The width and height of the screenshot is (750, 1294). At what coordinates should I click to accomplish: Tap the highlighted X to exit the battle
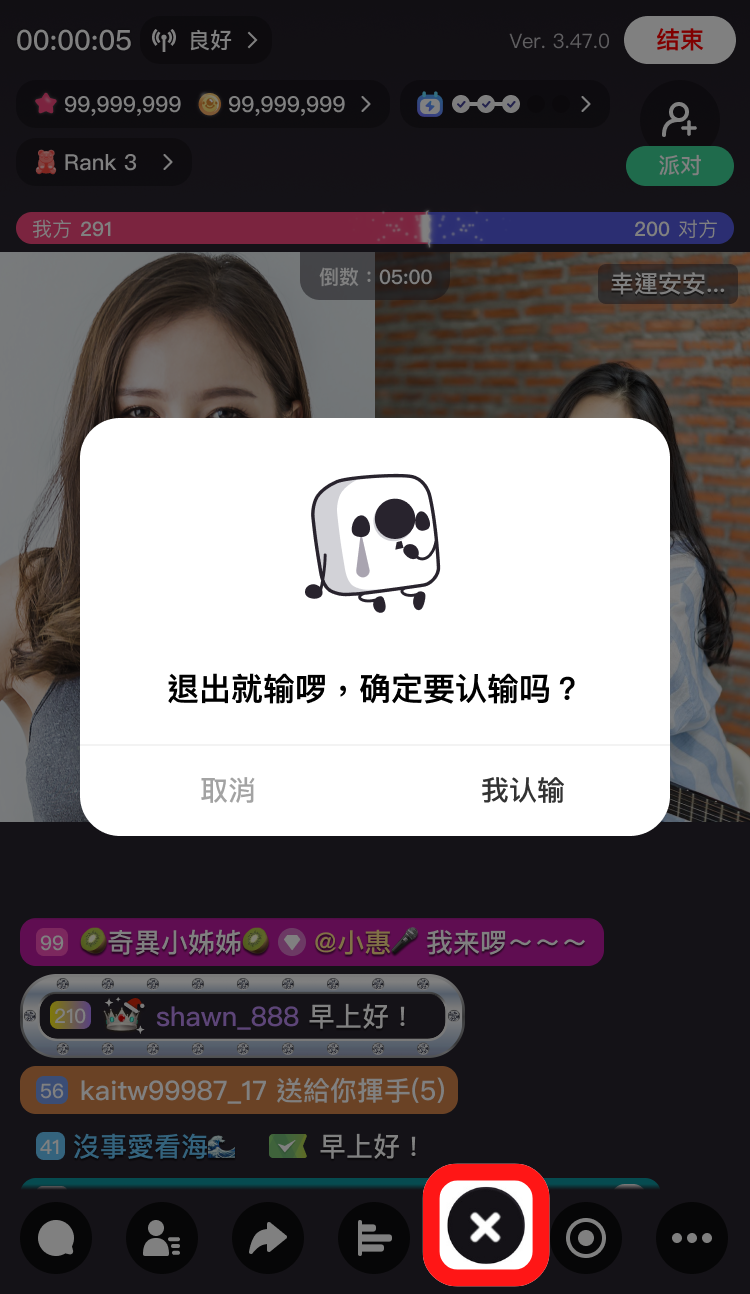[486, 1225]
